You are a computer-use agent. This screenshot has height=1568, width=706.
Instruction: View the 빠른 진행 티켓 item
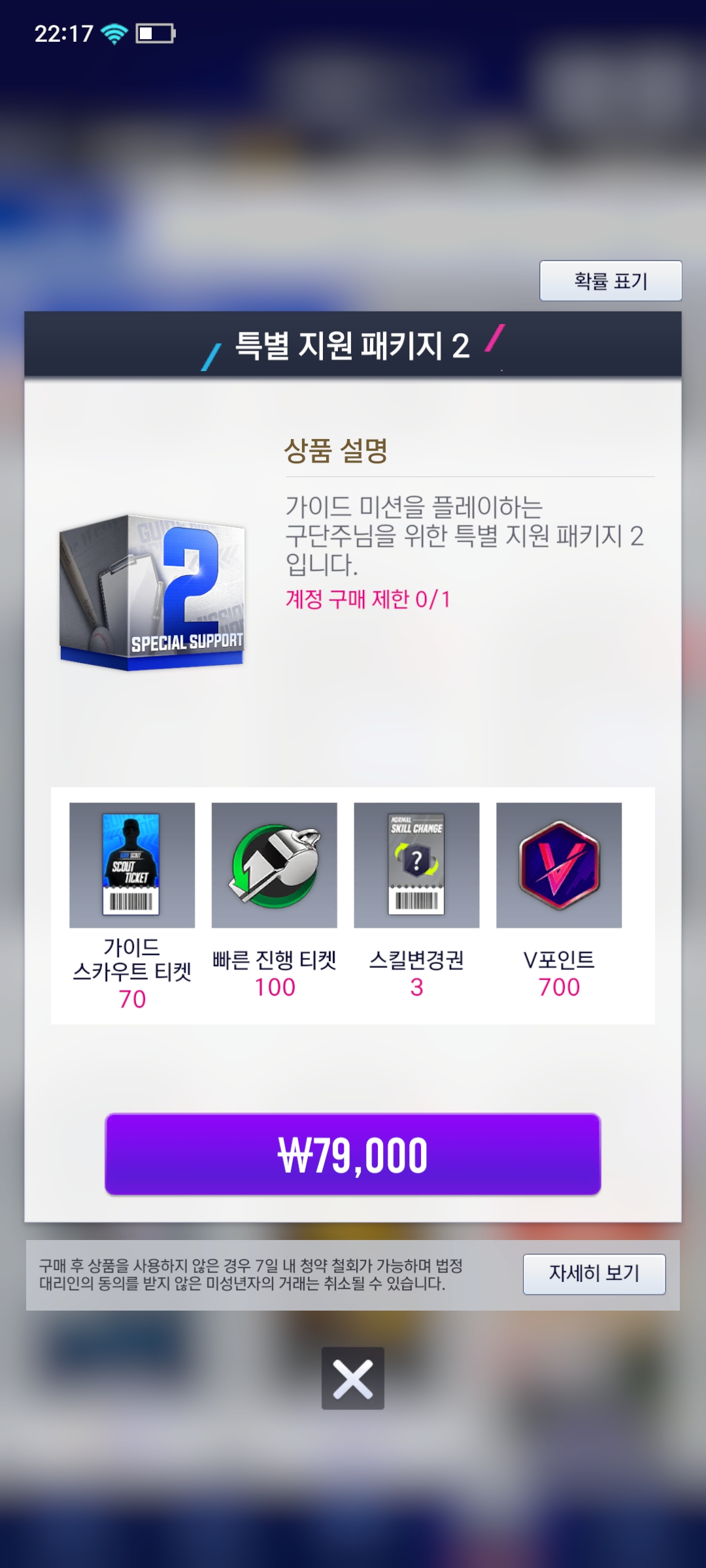[x=275, y=865]
